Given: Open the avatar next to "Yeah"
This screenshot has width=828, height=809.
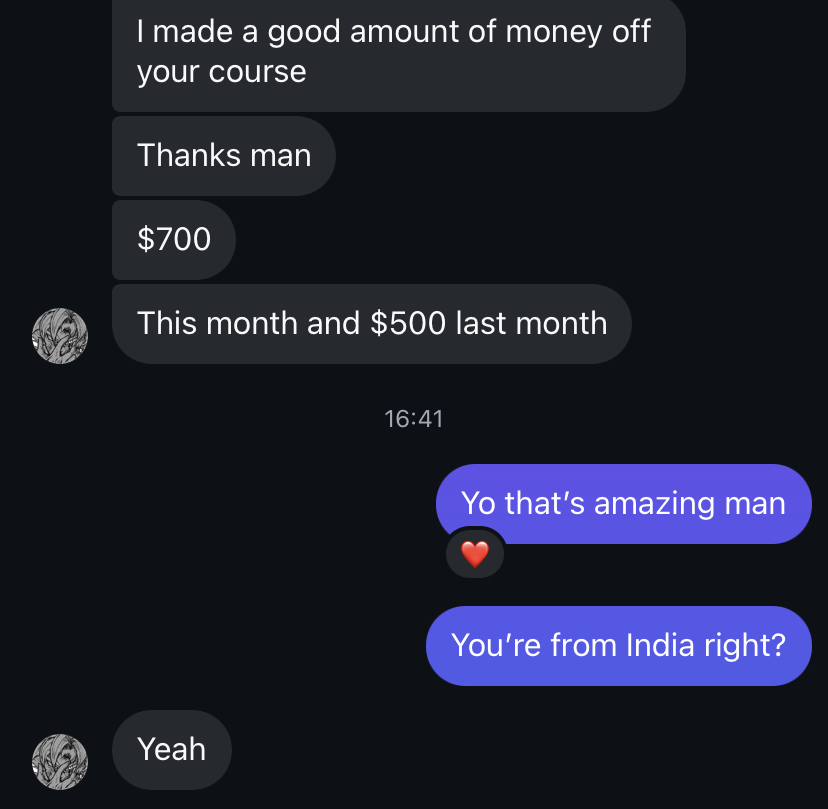Looking at the screenshot, I should point(60,761).
